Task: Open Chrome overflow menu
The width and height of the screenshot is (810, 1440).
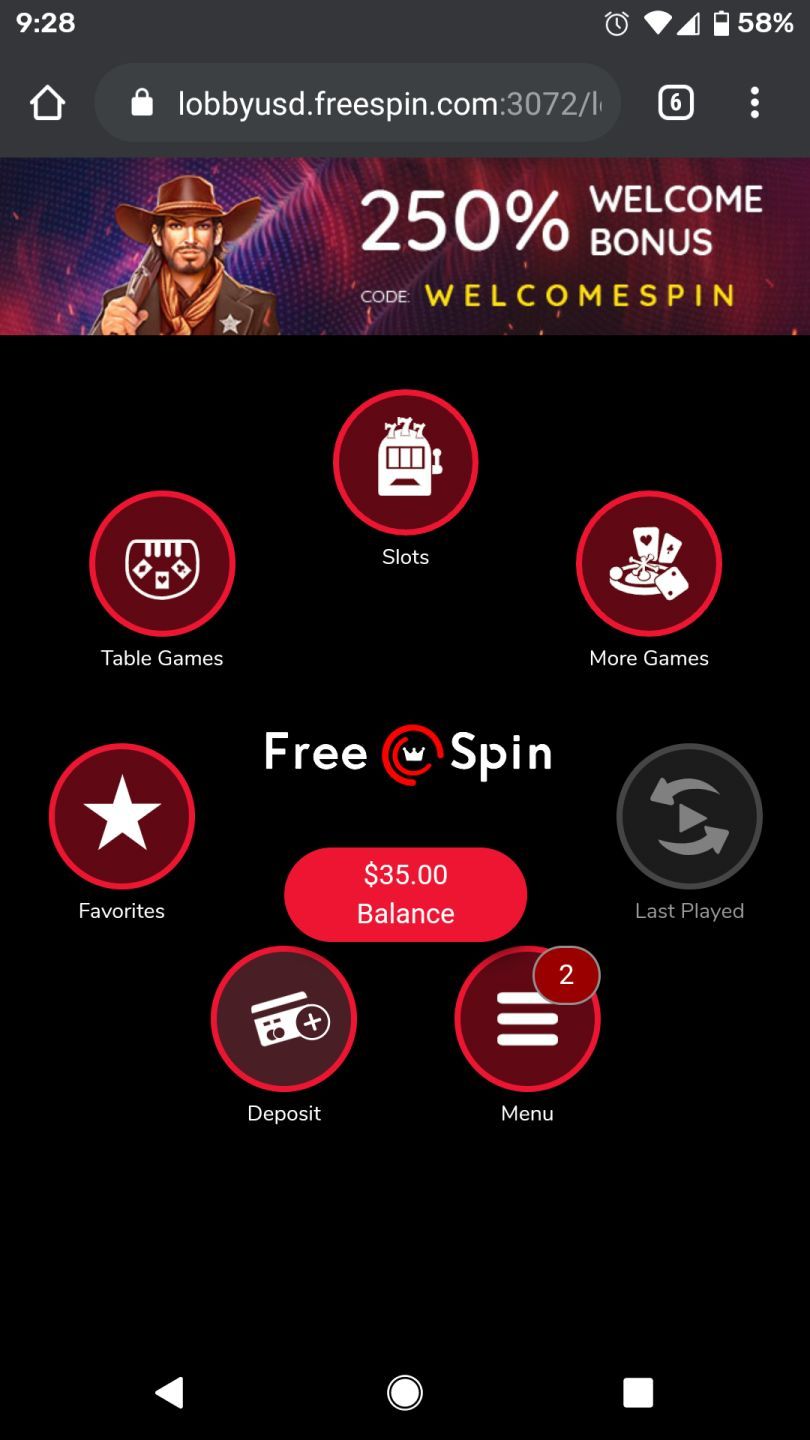Action: click(x=754, y=103)
